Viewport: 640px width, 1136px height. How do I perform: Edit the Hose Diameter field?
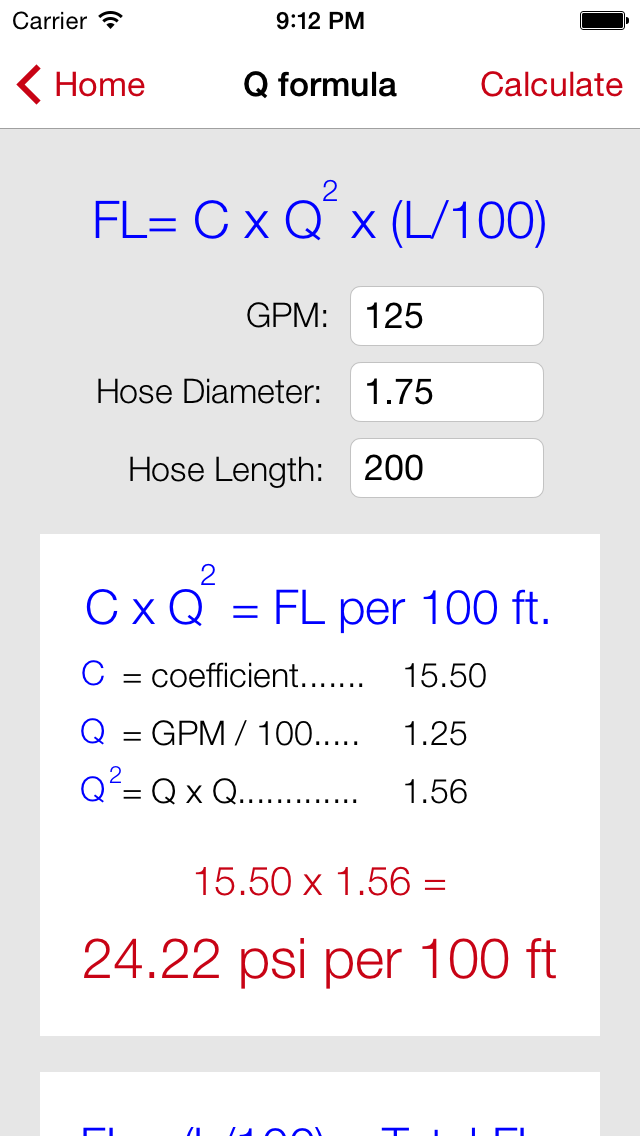[446, 392]
